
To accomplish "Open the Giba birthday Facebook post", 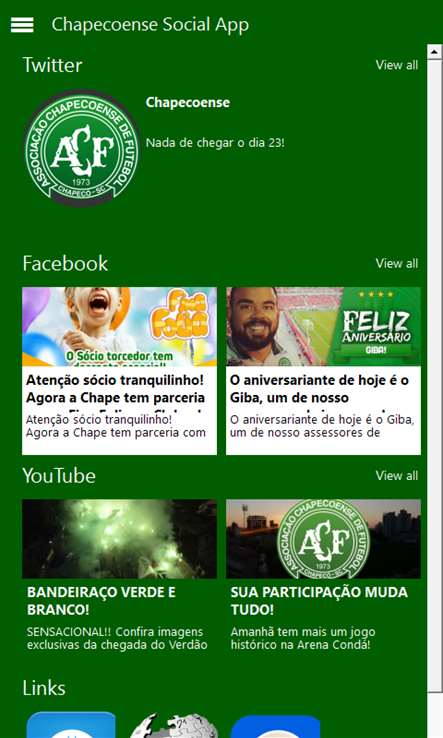I will (x=323, y=371).
